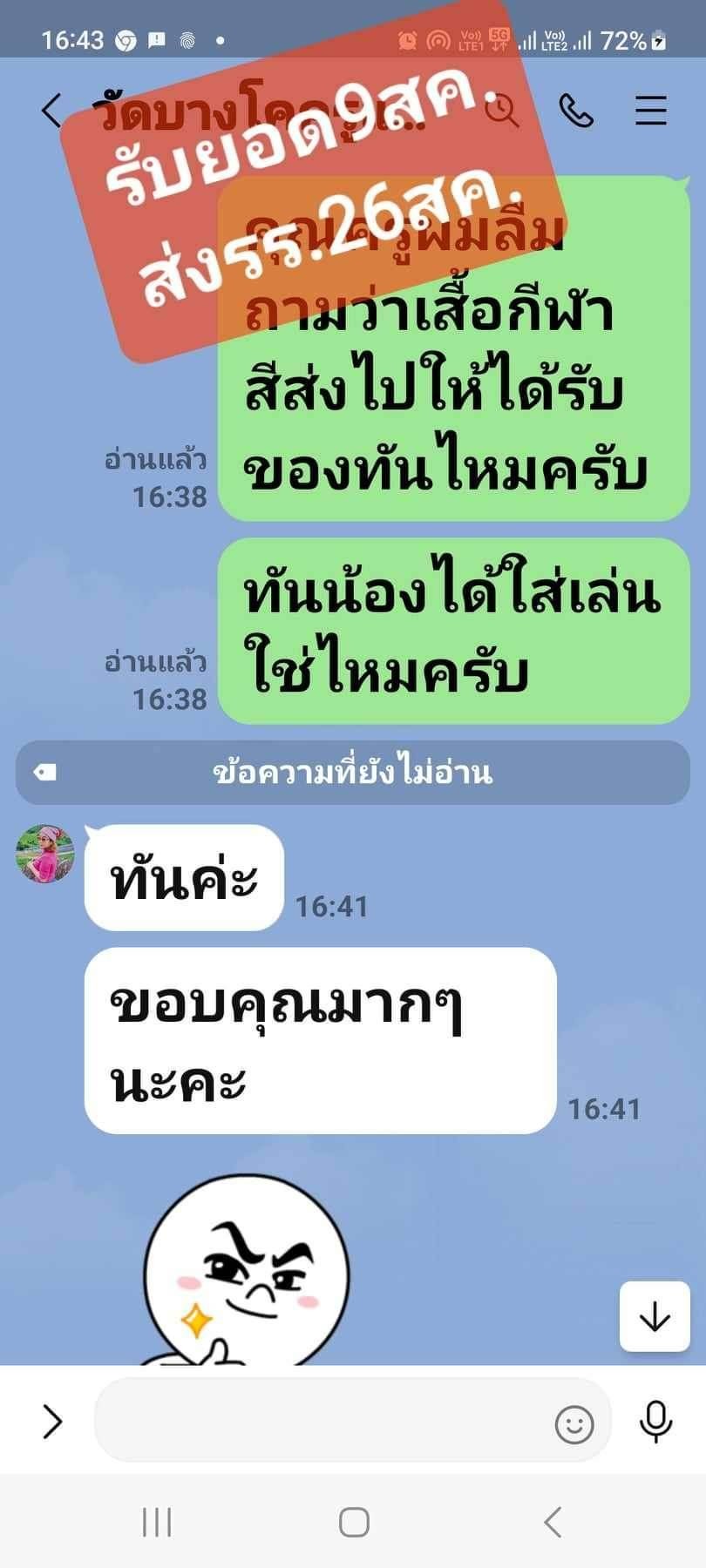Start a voice call
The height and width of the screenshot is (1568, 706).
click(x=576, y=112)
